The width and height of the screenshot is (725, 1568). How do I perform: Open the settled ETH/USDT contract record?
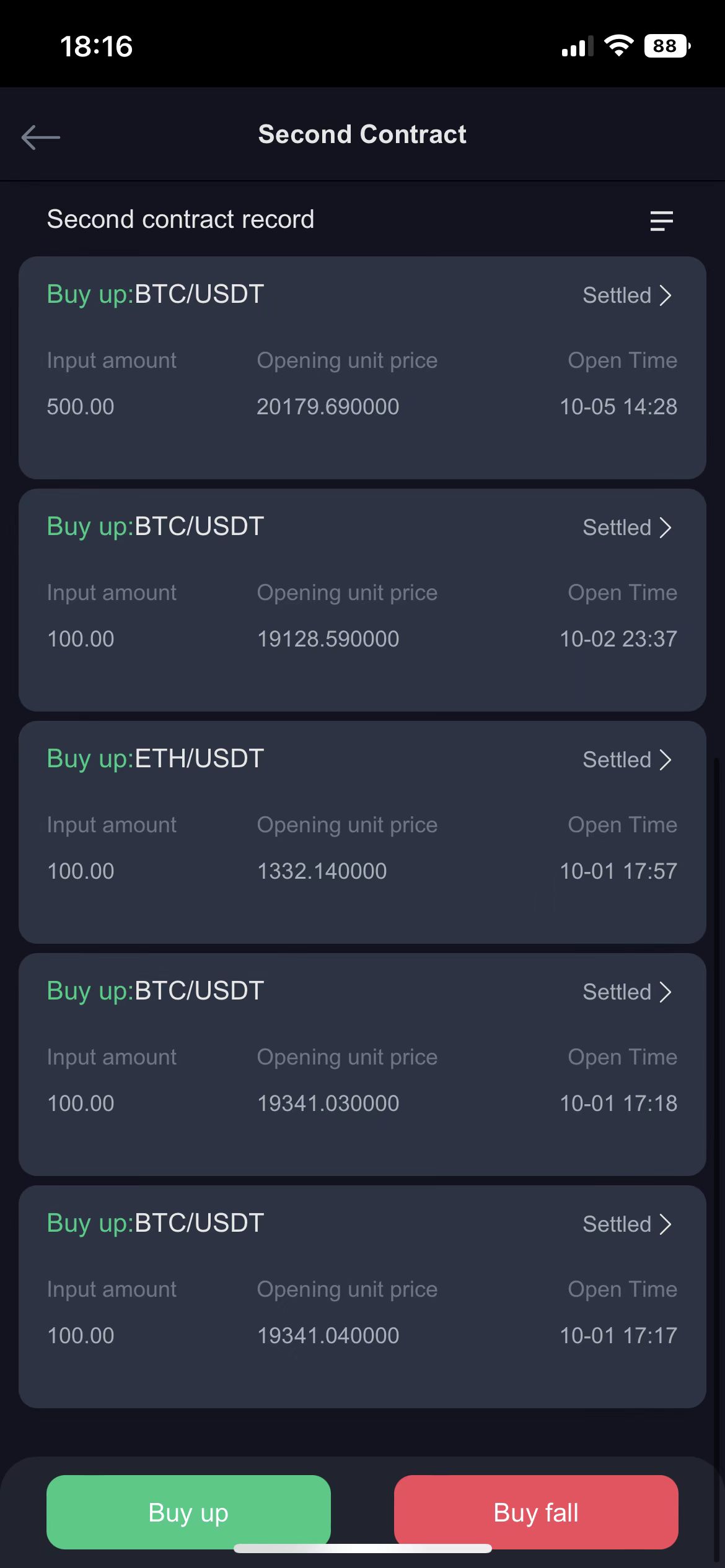click(627, 760)
